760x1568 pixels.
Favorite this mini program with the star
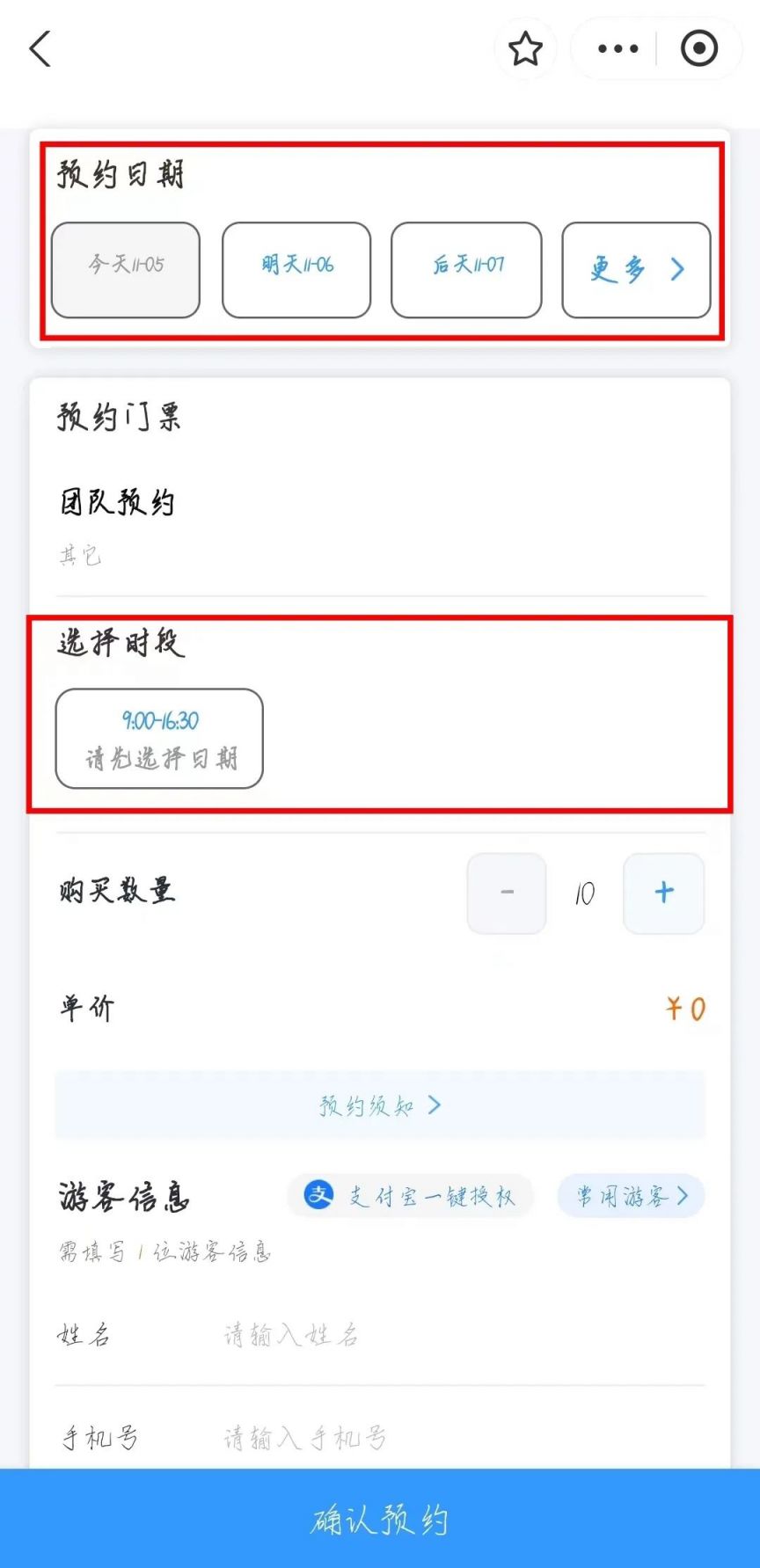tap(525, 49)
